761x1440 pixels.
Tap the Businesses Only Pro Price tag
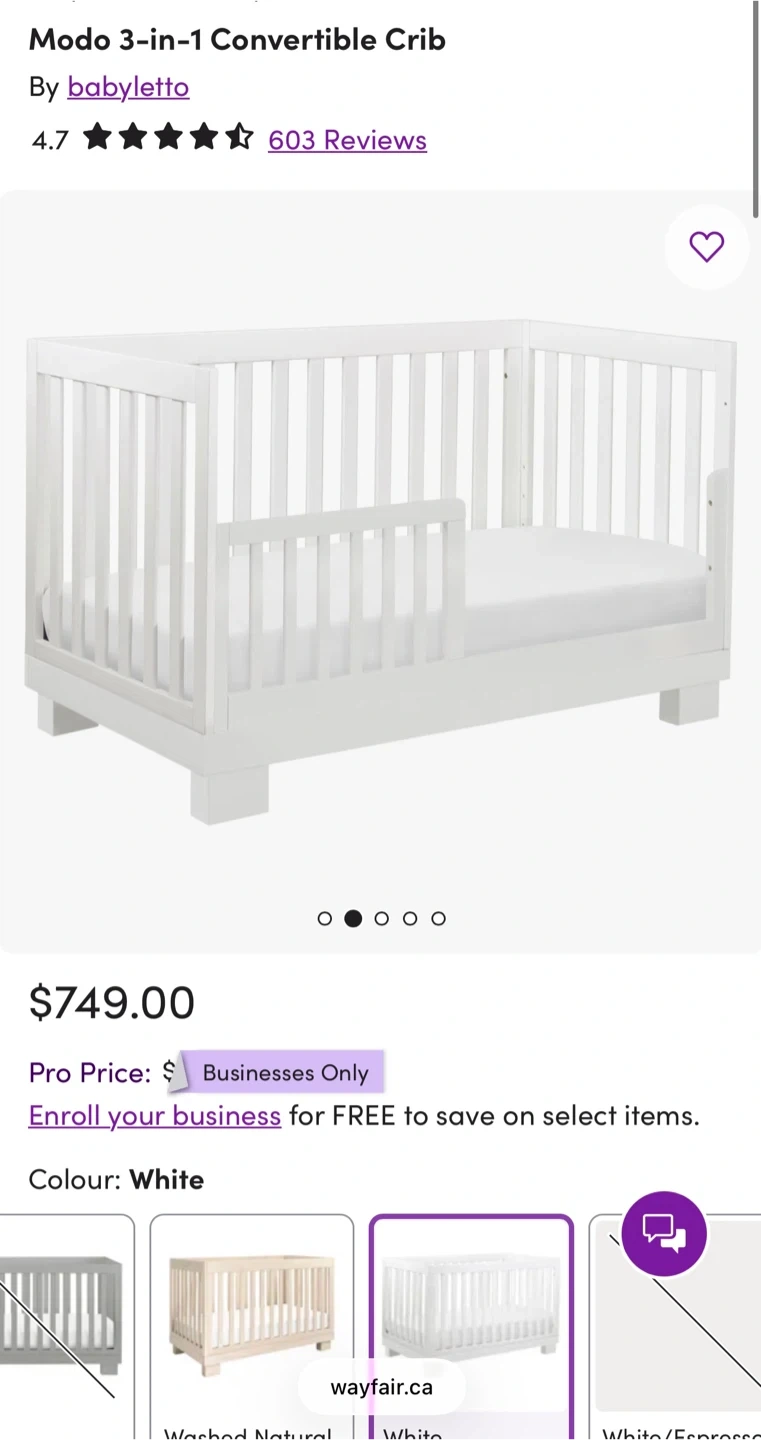(x=284, y=1073)
